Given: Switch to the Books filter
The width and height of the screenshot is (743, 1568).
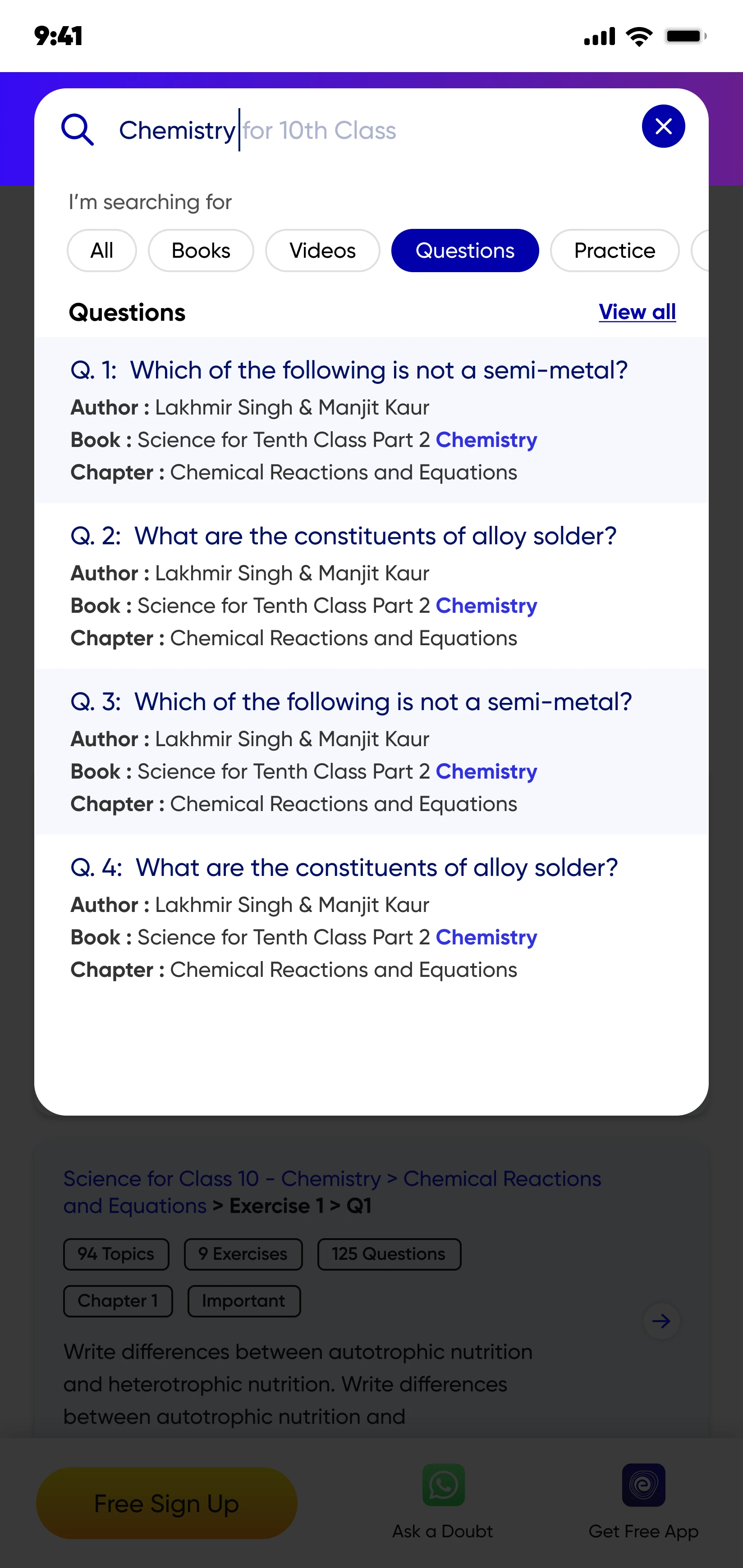Looking at the screenshot, I should 201,251.
